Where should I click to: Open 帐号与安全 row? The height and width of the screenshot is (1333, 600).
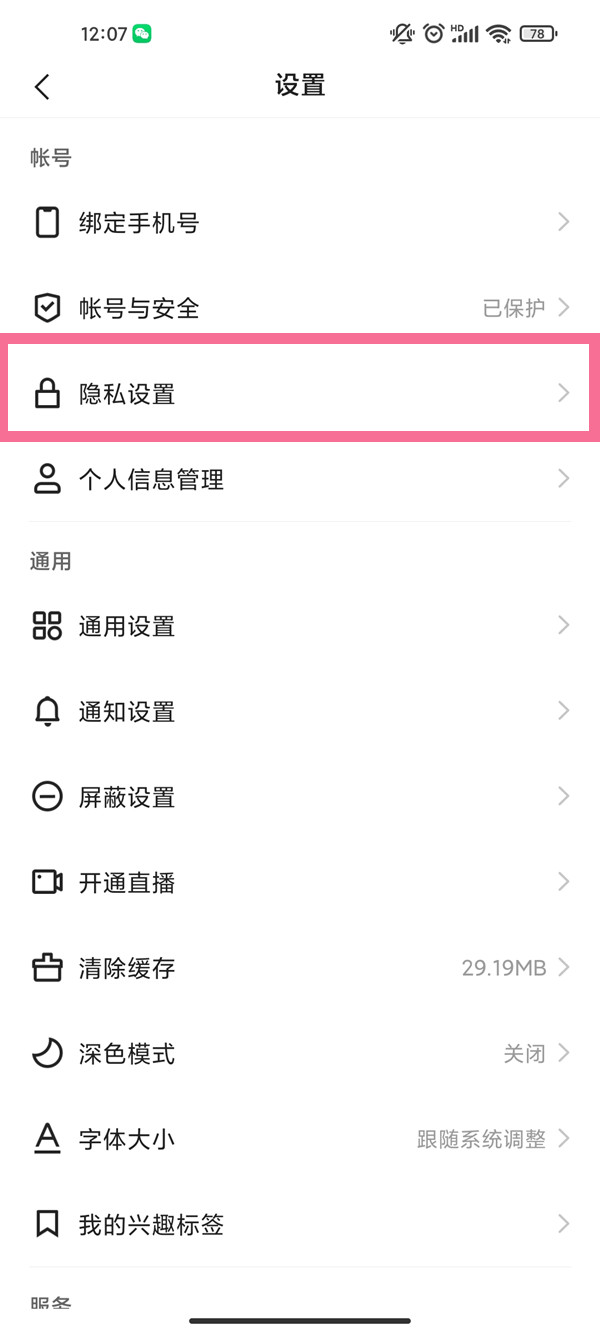pyautogui.click(x=300, y=308)
